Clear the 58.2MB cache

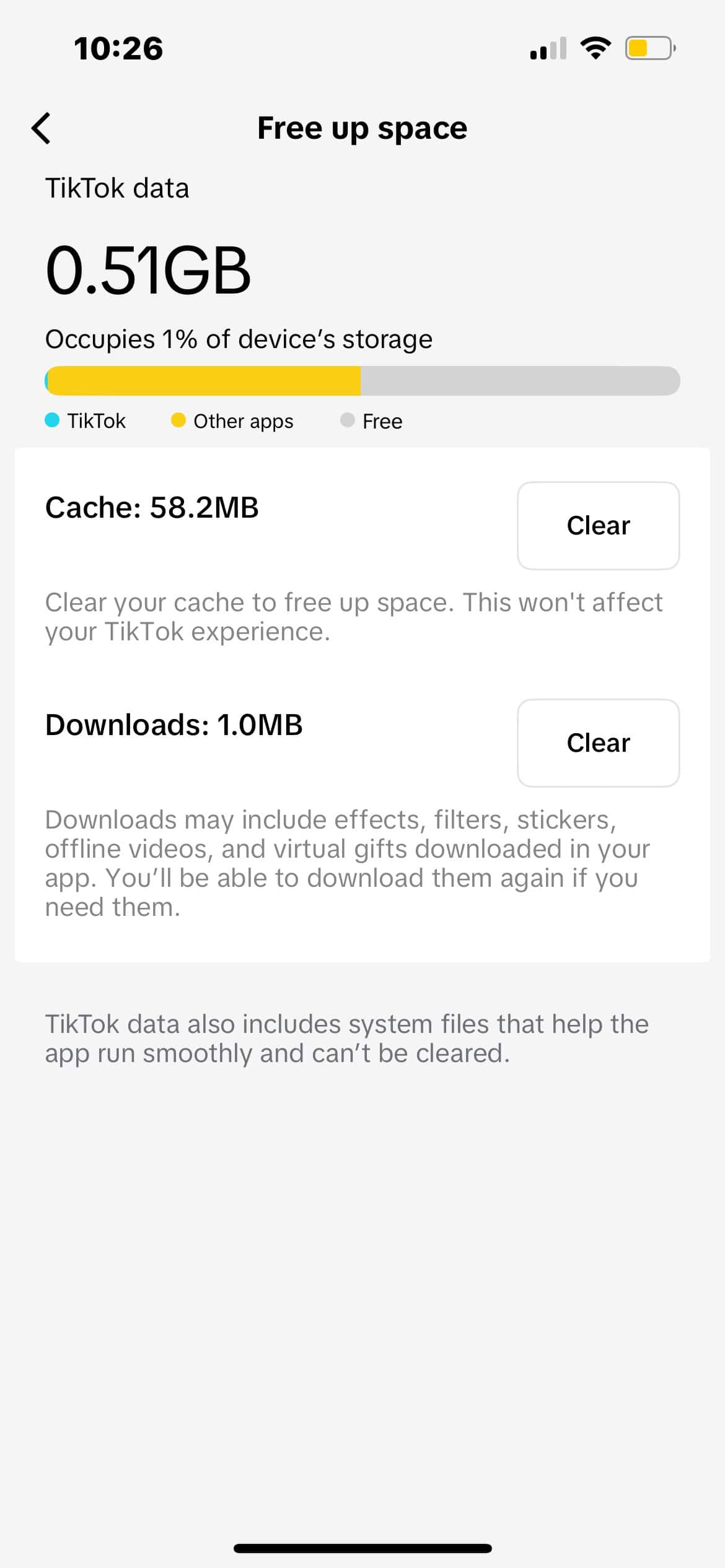tap(598, 525)
